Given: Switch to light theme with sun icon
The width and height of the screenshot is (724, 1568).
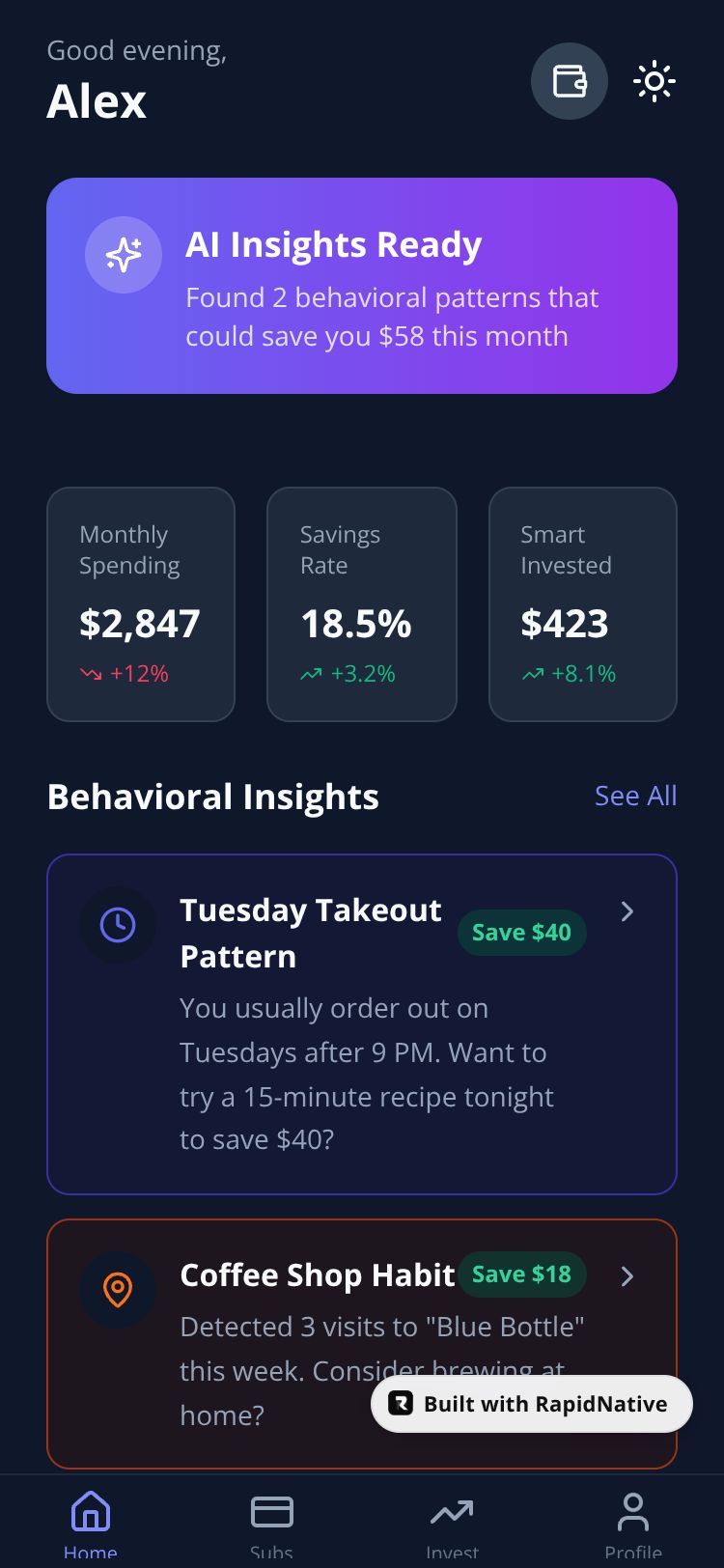Looking at the screenshot, I should click(654, 81).
